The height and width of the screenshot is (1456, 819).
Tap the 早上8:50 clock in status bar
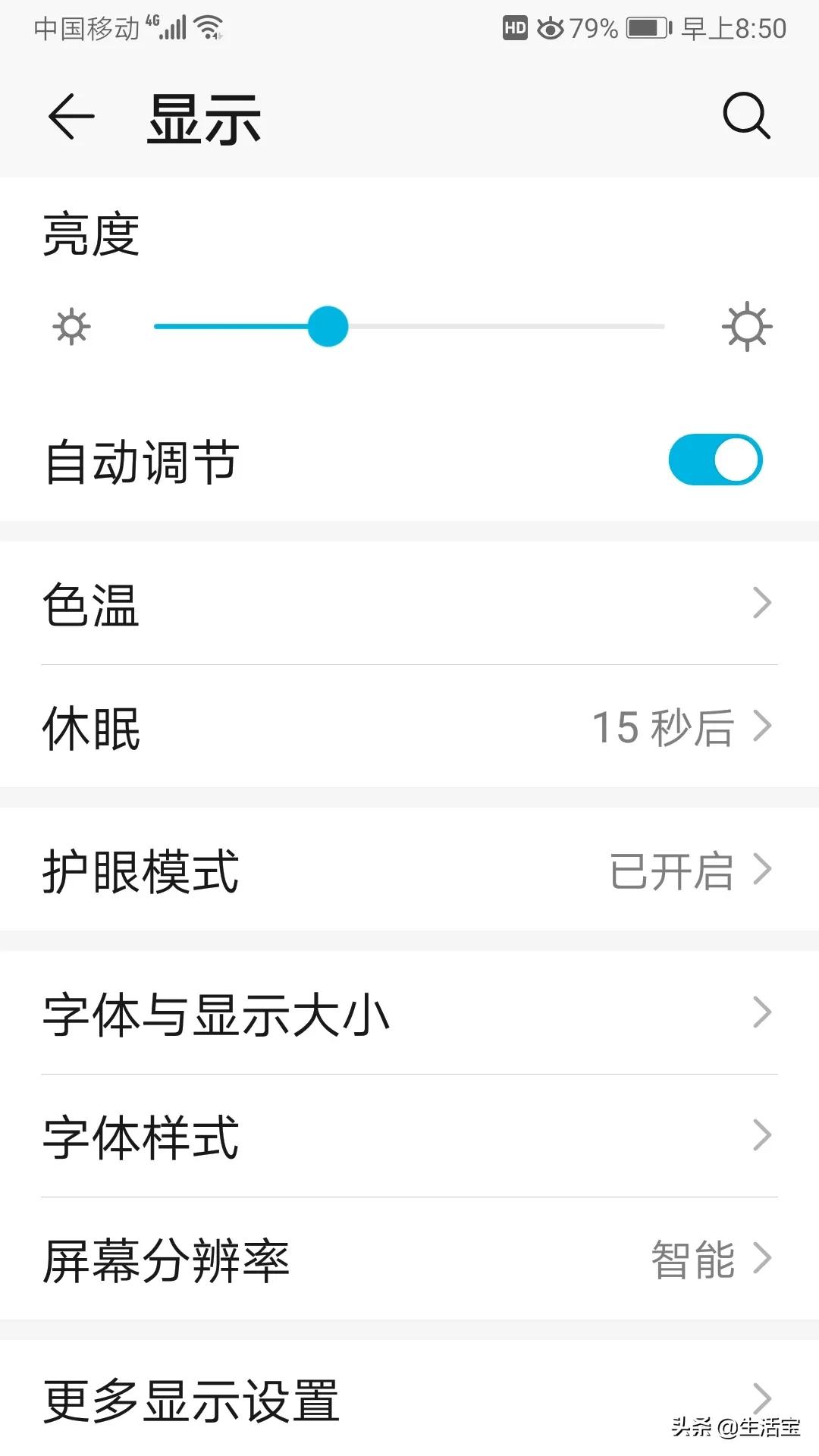coord(733,27)
